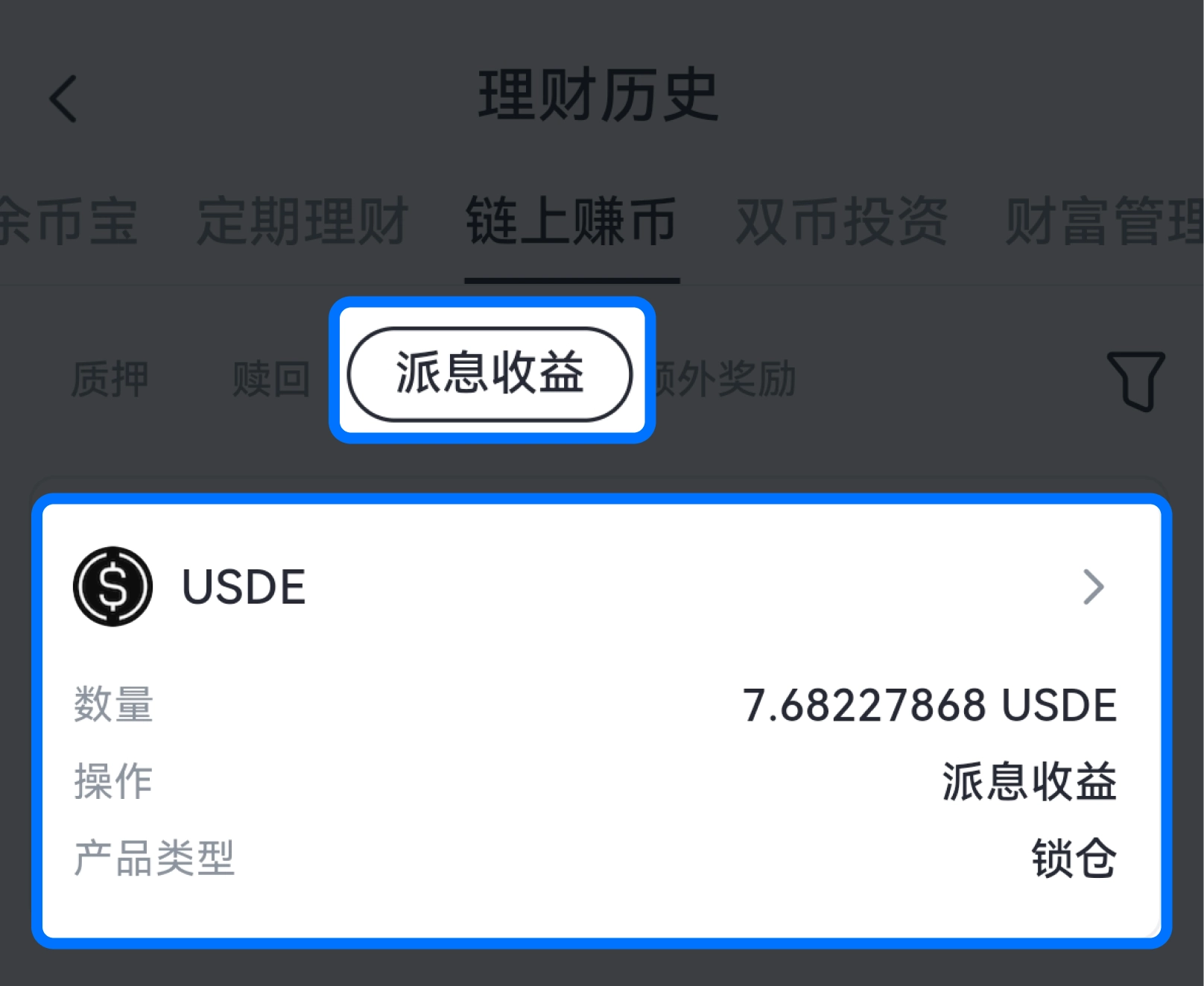The width and height of the screenshot is (1204, 986).
Task: Show 额外奖励 records
Action: click(x=726, y=379)
